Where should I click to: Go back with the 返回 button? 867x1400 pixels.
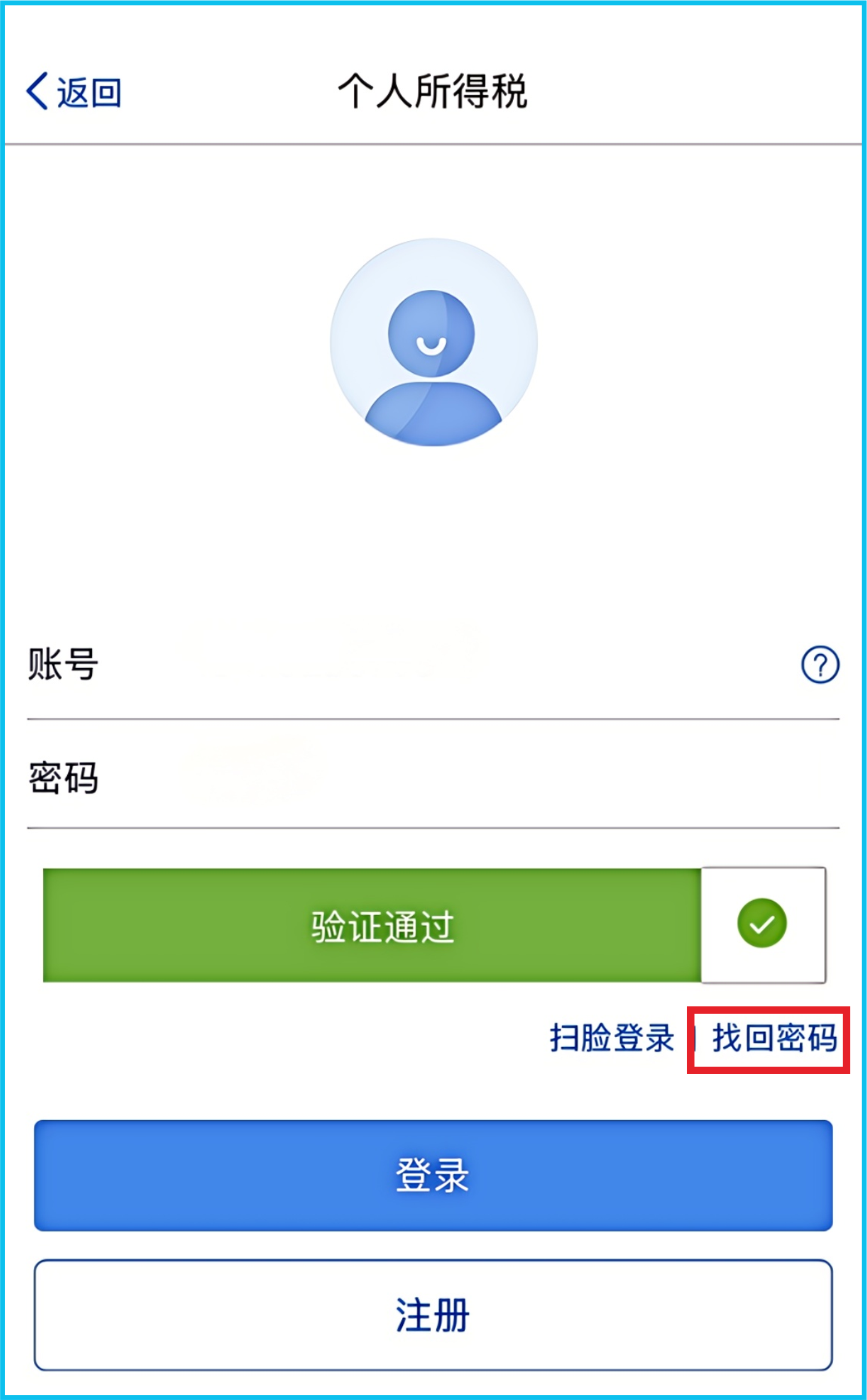[x=74, y=92]
